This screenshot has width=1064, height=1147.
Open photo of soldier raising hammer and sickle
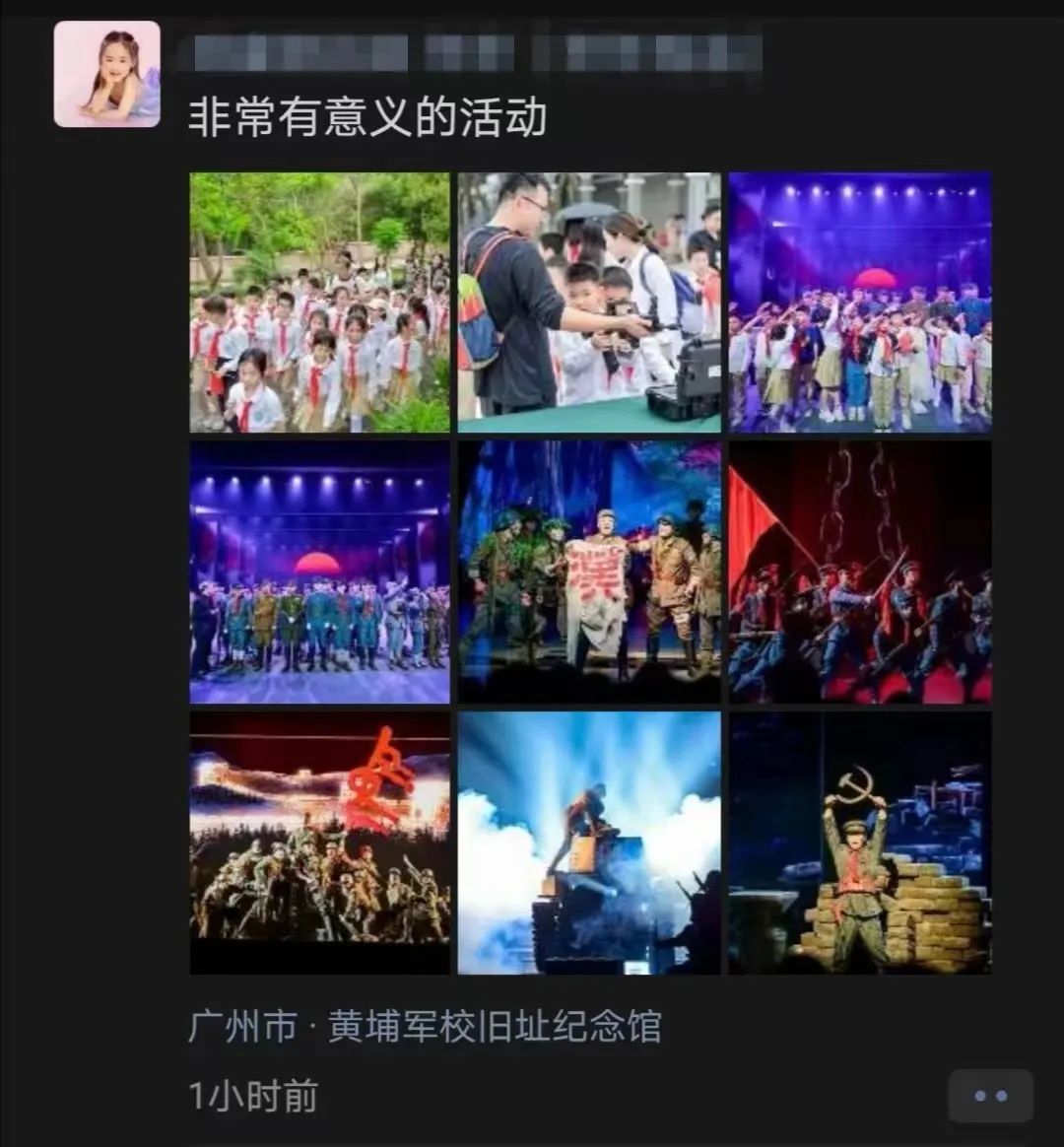pos(859,843)
